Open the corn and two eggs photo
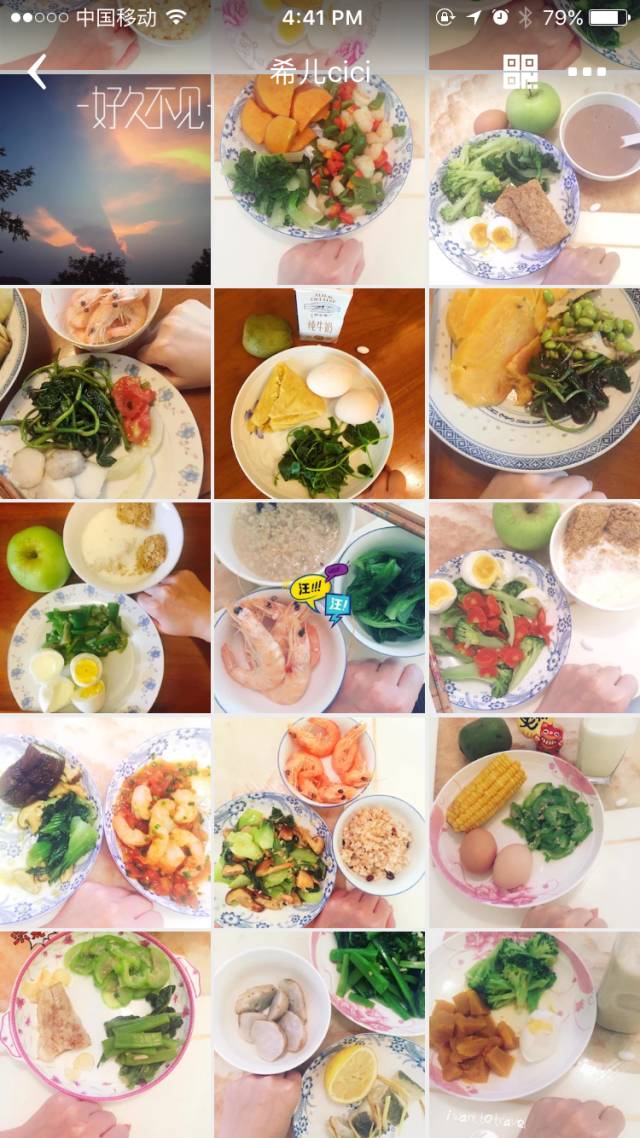 pos(534,821)
